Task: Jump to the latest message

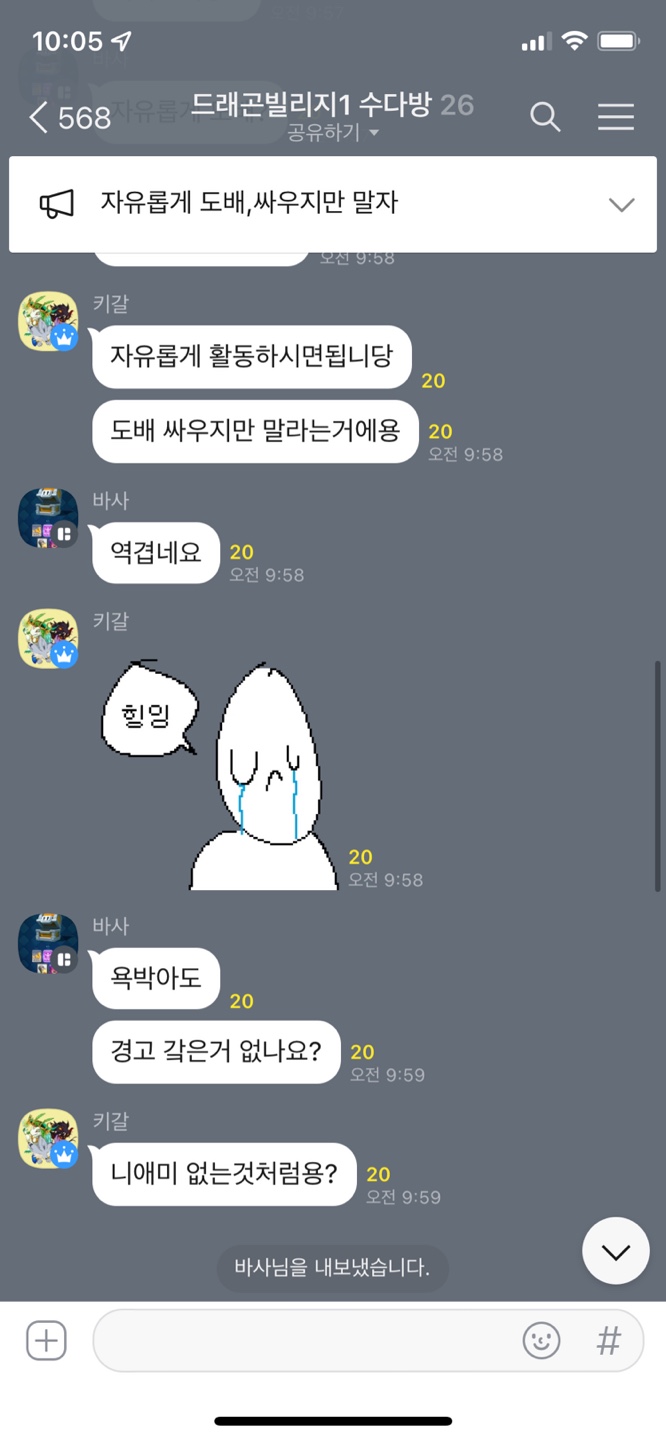Action: [615, 1251]
